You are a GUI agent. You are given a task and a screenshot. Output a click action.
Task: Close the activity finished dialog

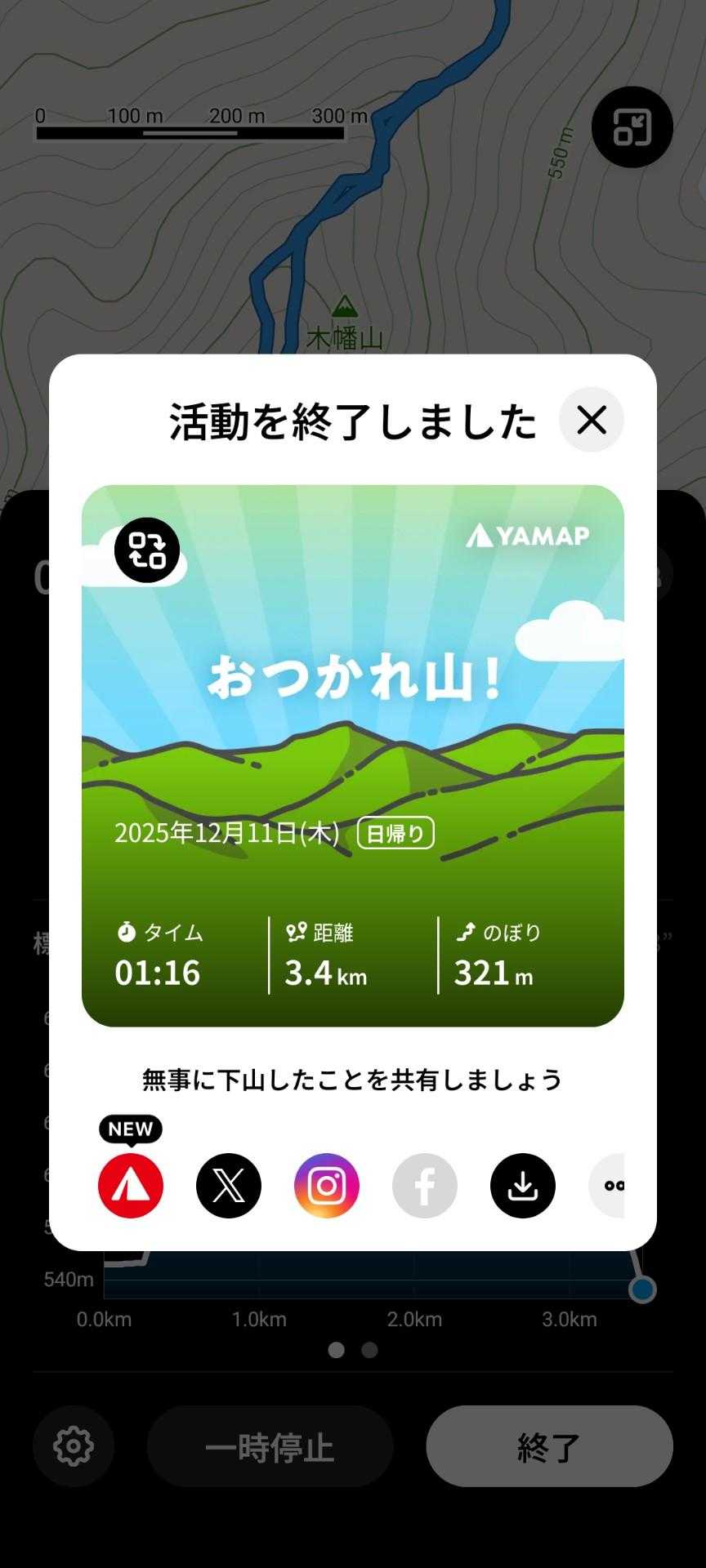coord(592,420)
